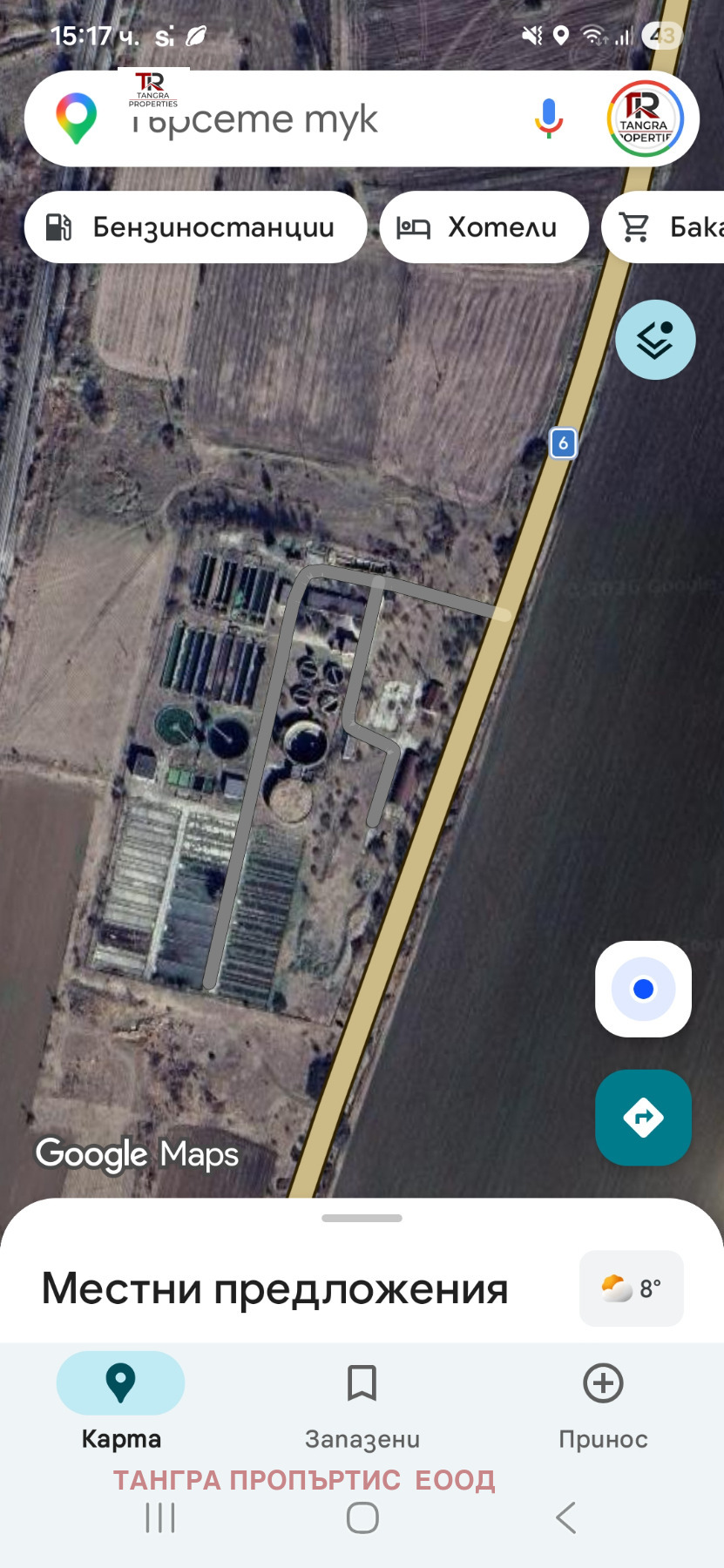The image size is (724, 1568).
Task: Start voice search with the microphone
Action: coord(548,118)
